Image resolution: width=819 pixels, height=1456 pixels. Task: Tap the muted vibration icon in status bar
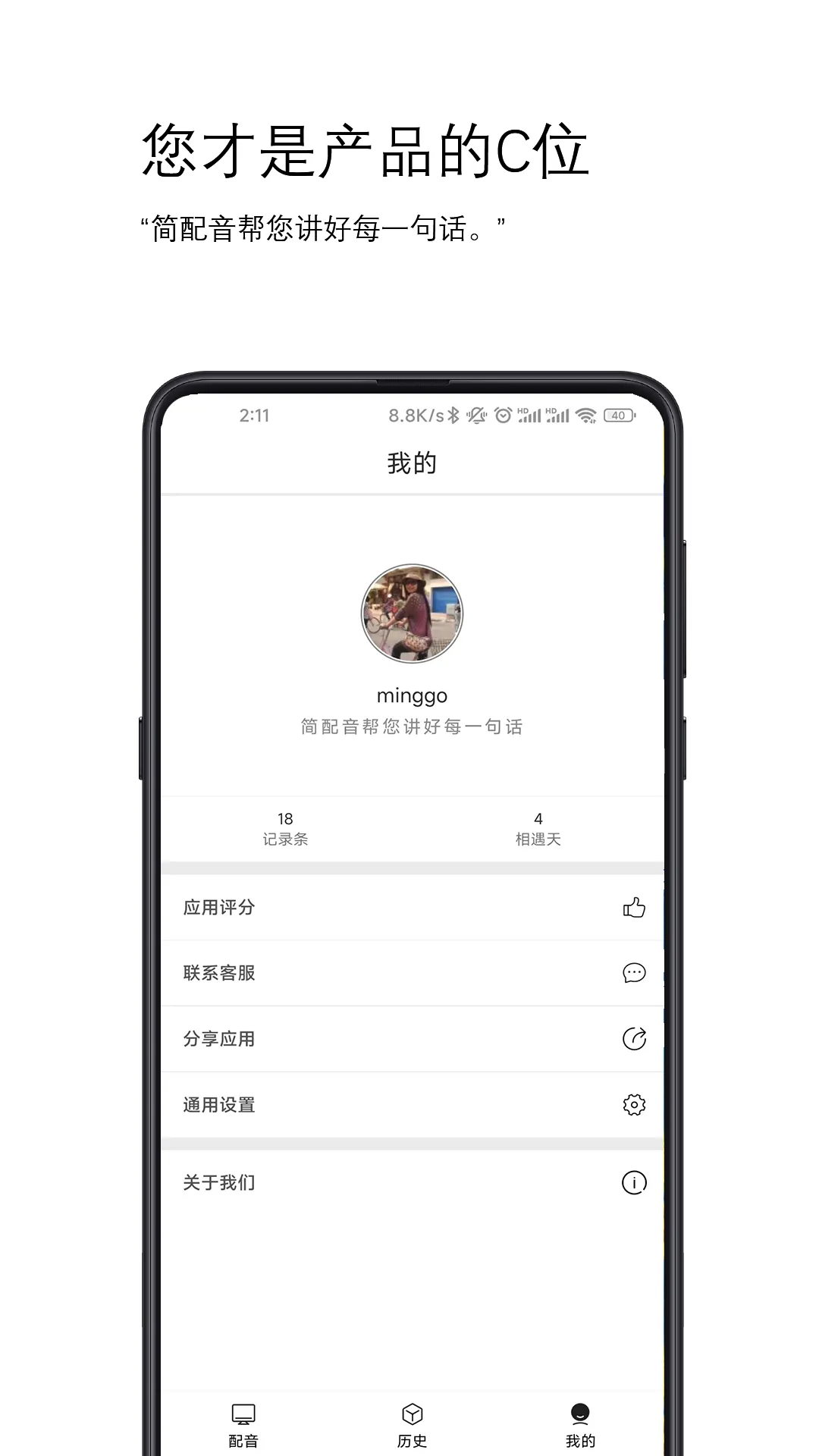pos(476,416)
